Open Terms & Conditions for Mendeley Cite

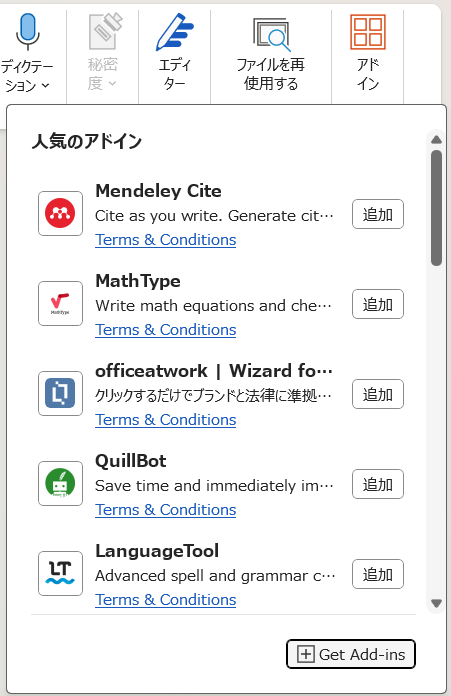[166, 240]
